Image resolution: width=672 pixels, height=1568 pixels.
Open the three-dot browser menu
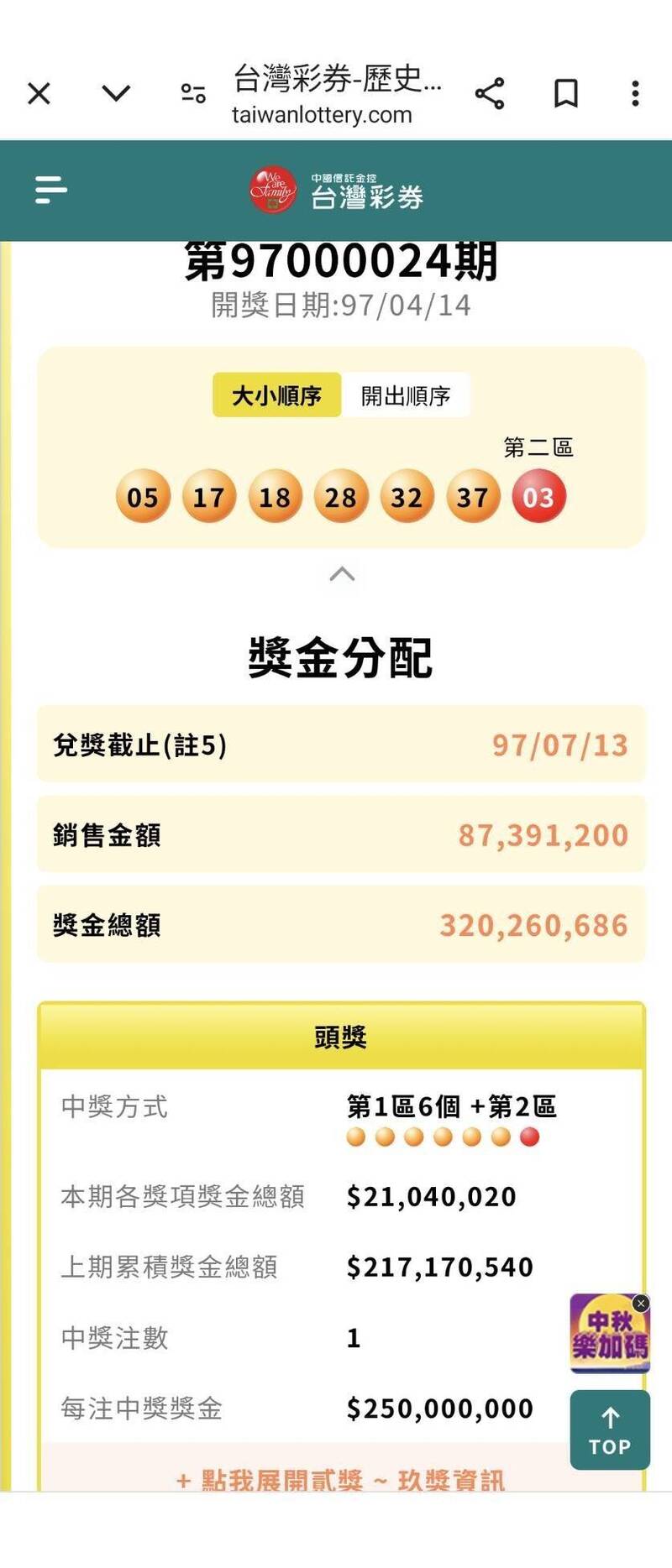[x=636, y=94]
